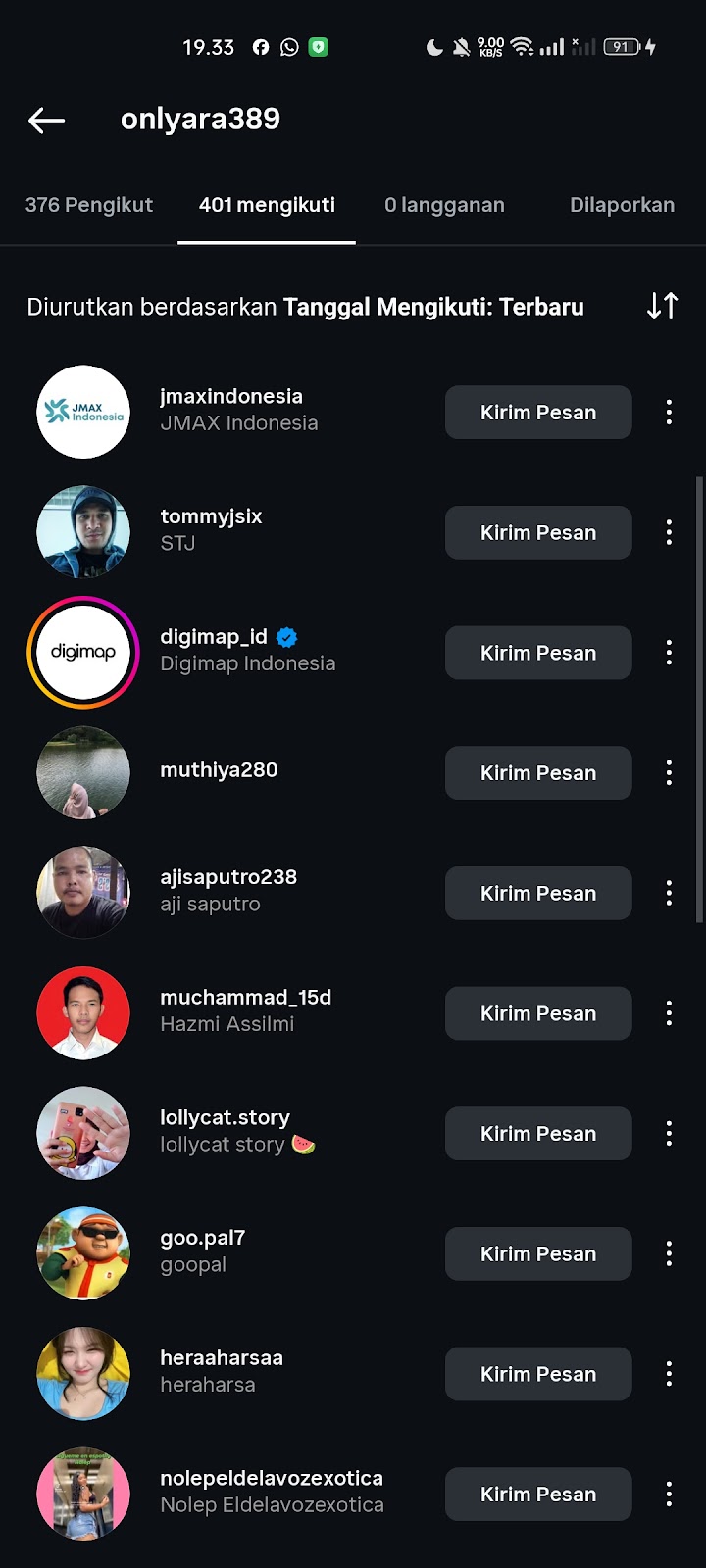Open ajisaputro238's profile
The height and width of the screenshot is (1568, 706).
pyautogui.click(x=228, y=878)
